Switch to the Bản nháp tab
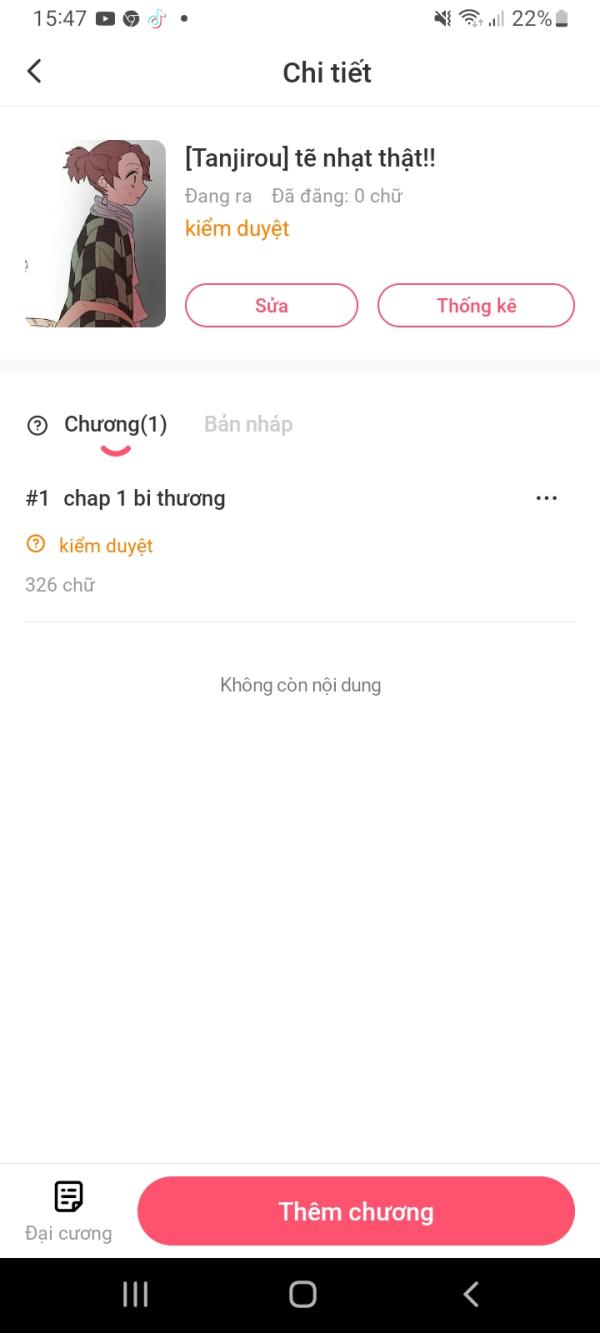Viewport: 600px width, 1333px height. tap(248, 424)
